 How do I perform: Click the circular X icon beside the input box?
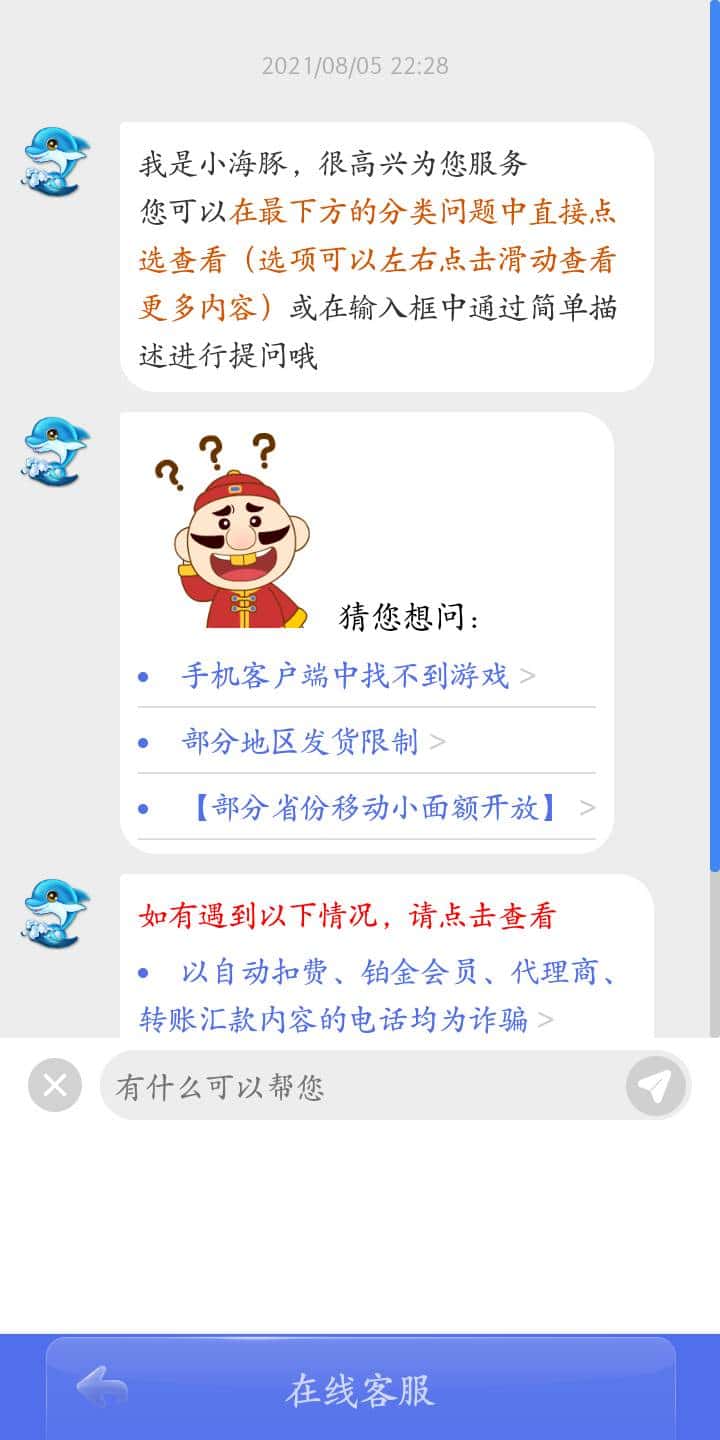coord(55,1085)
